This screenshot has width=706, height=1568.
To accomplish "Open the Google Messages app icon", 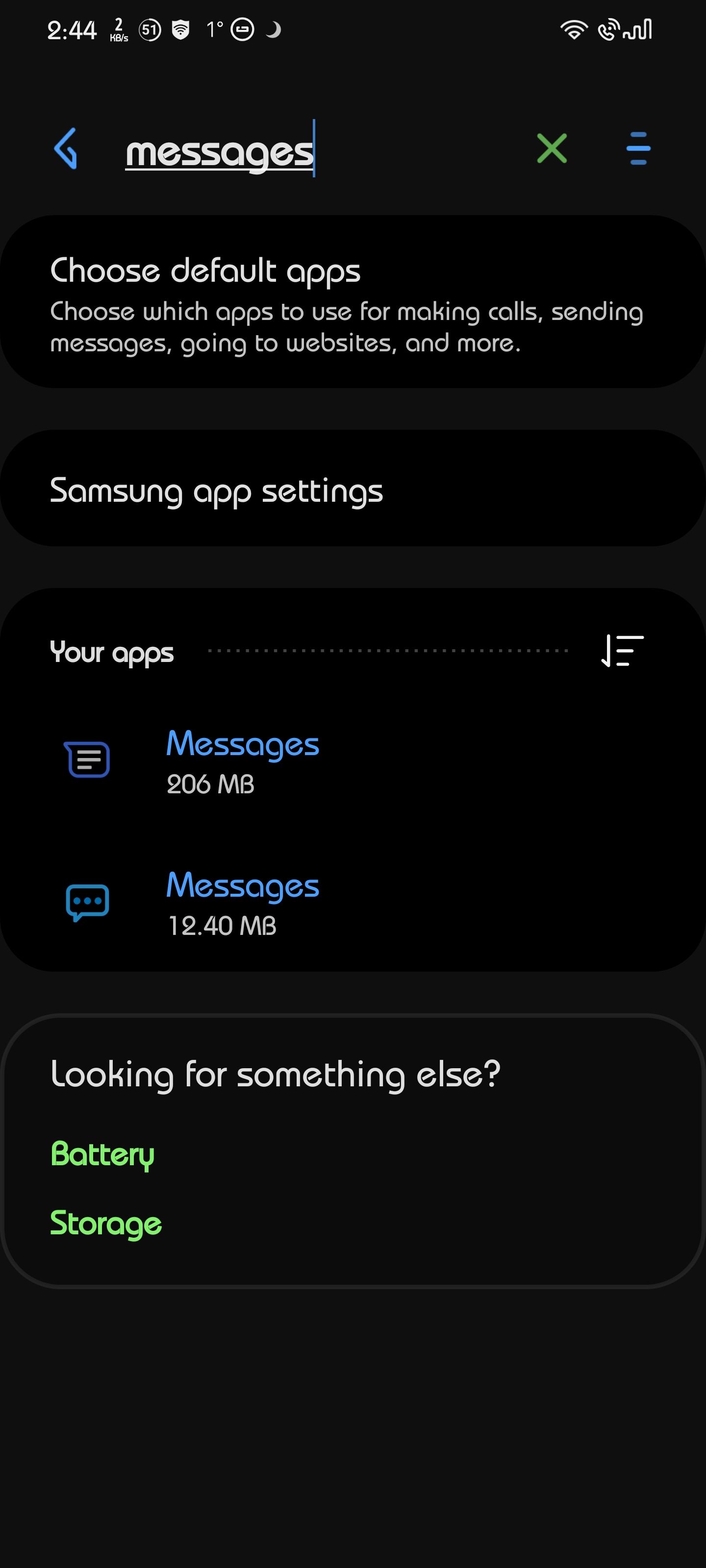I will pyautogui.click(x=86, y=759).
